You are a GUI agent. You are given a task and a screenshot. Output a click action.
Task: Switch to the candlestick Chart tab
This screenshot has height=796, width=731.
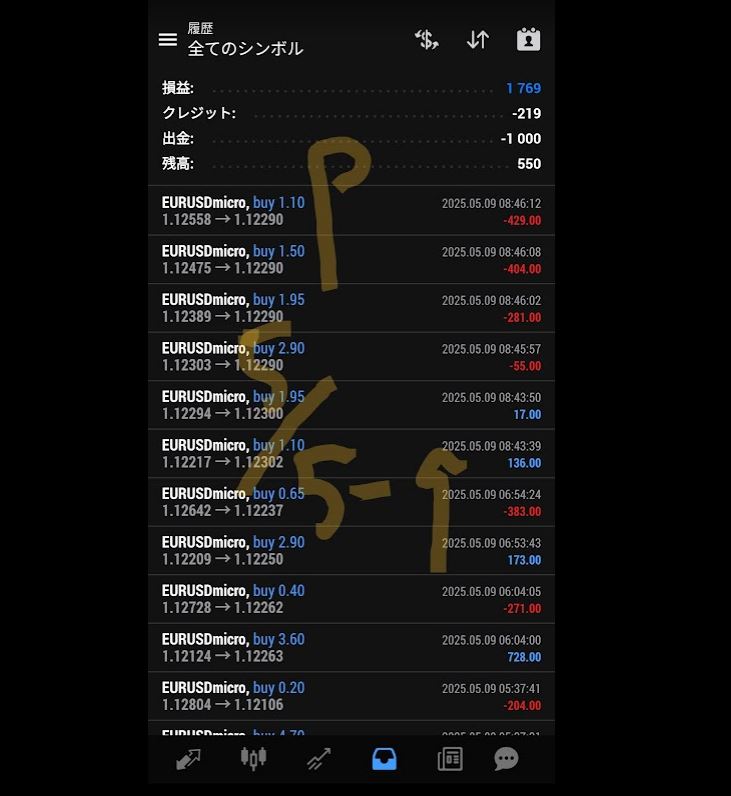(253, 760)
